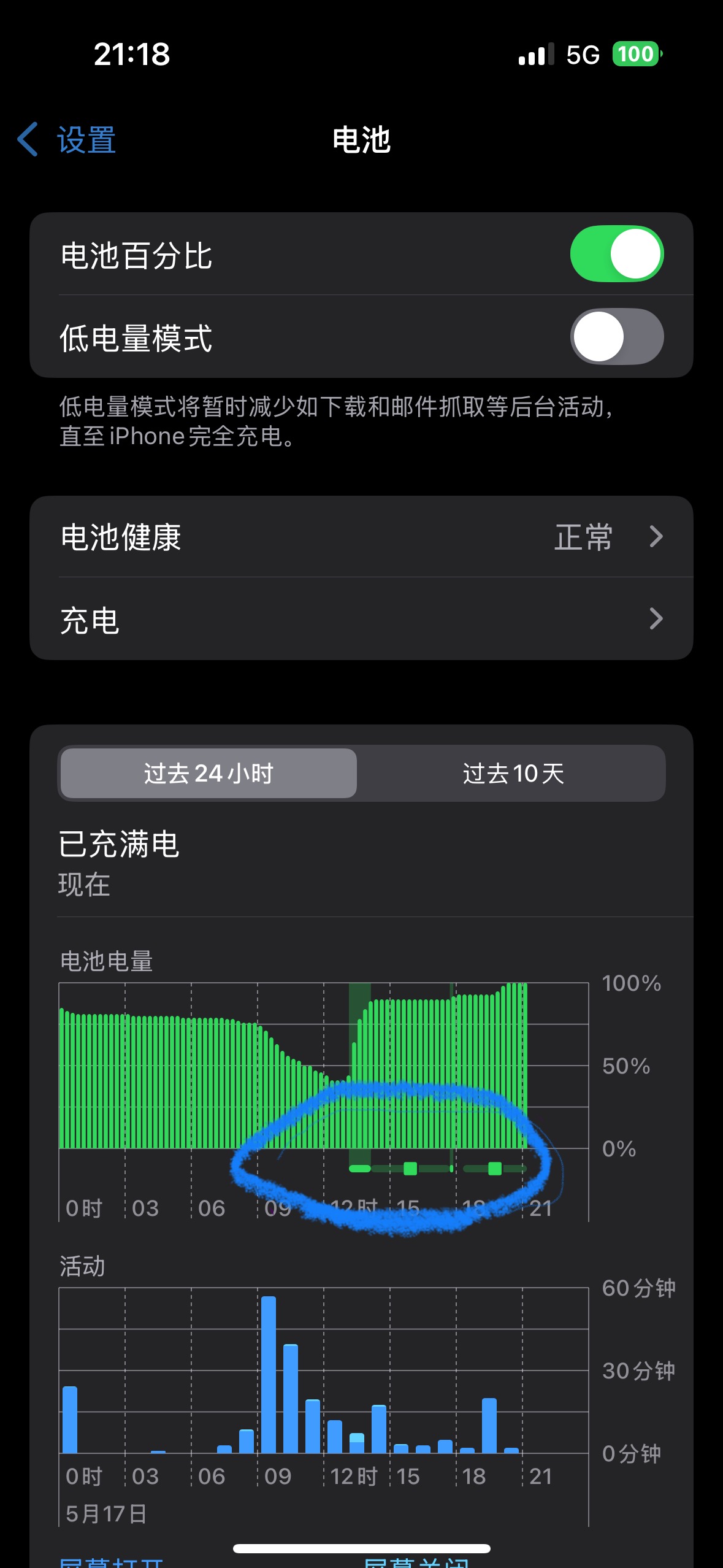
Task: Go back to 设置
Action: point(67,140)
